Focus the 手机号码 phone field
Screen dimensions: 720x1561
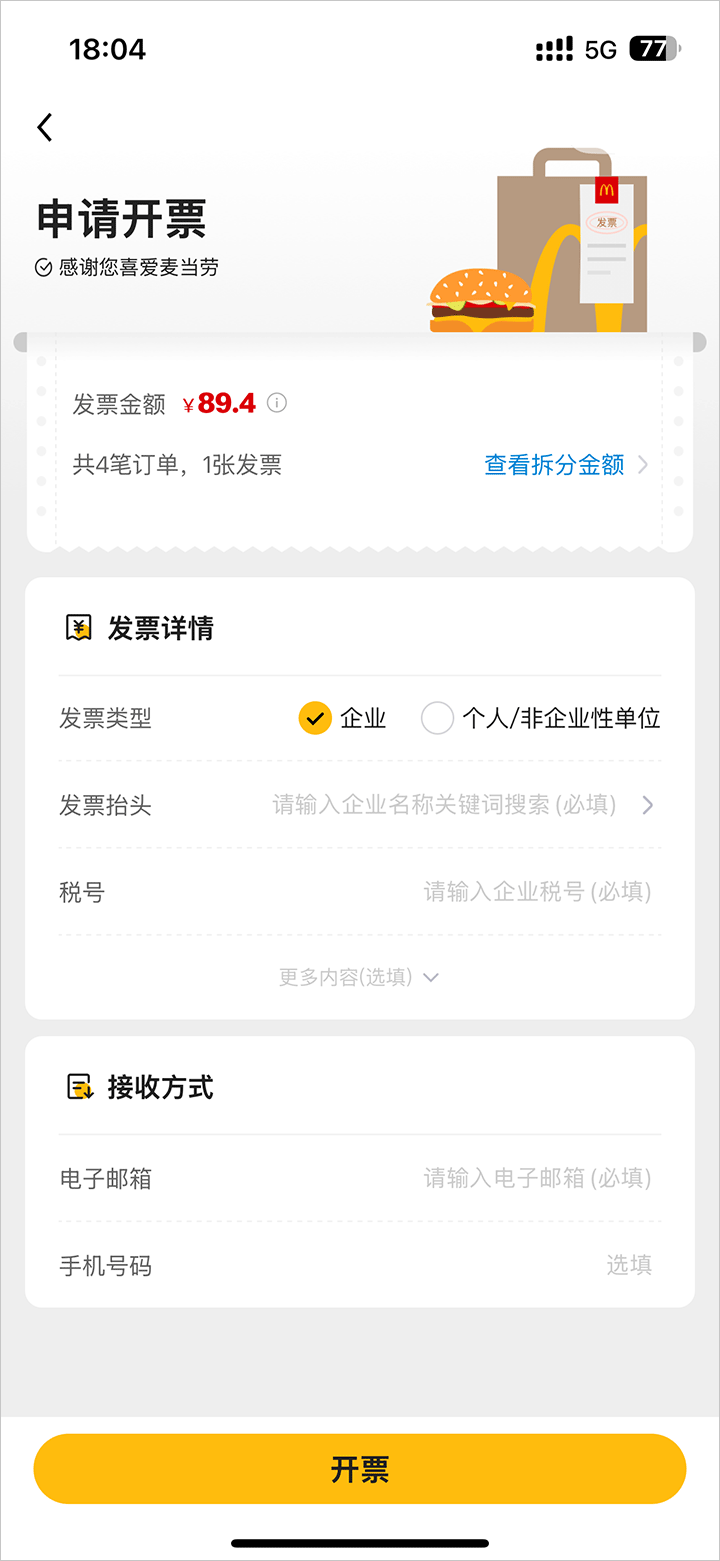coord(600,1266)
